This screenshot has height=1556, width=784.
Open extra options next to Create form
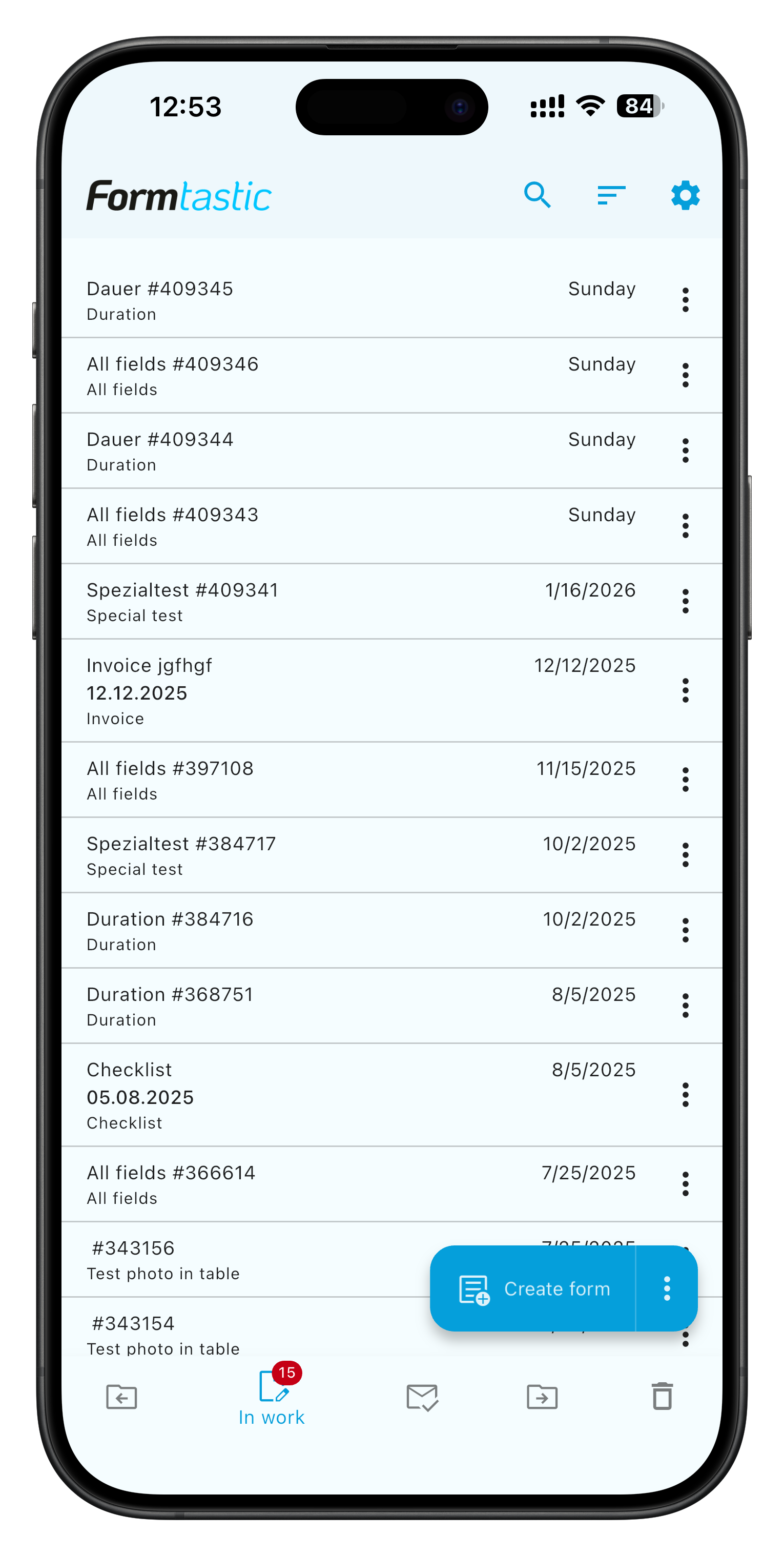[x=667, y=1288]
